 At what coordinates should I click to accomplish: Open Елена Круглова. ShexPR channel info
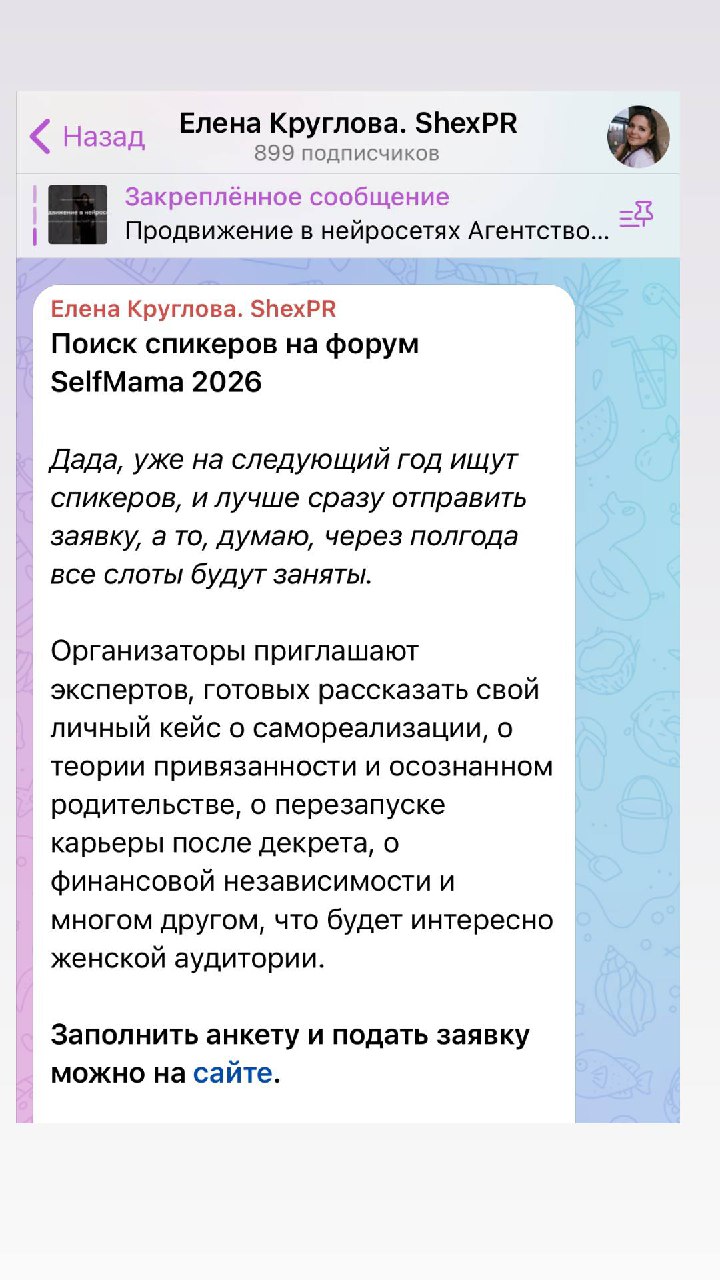click(348, 136)
